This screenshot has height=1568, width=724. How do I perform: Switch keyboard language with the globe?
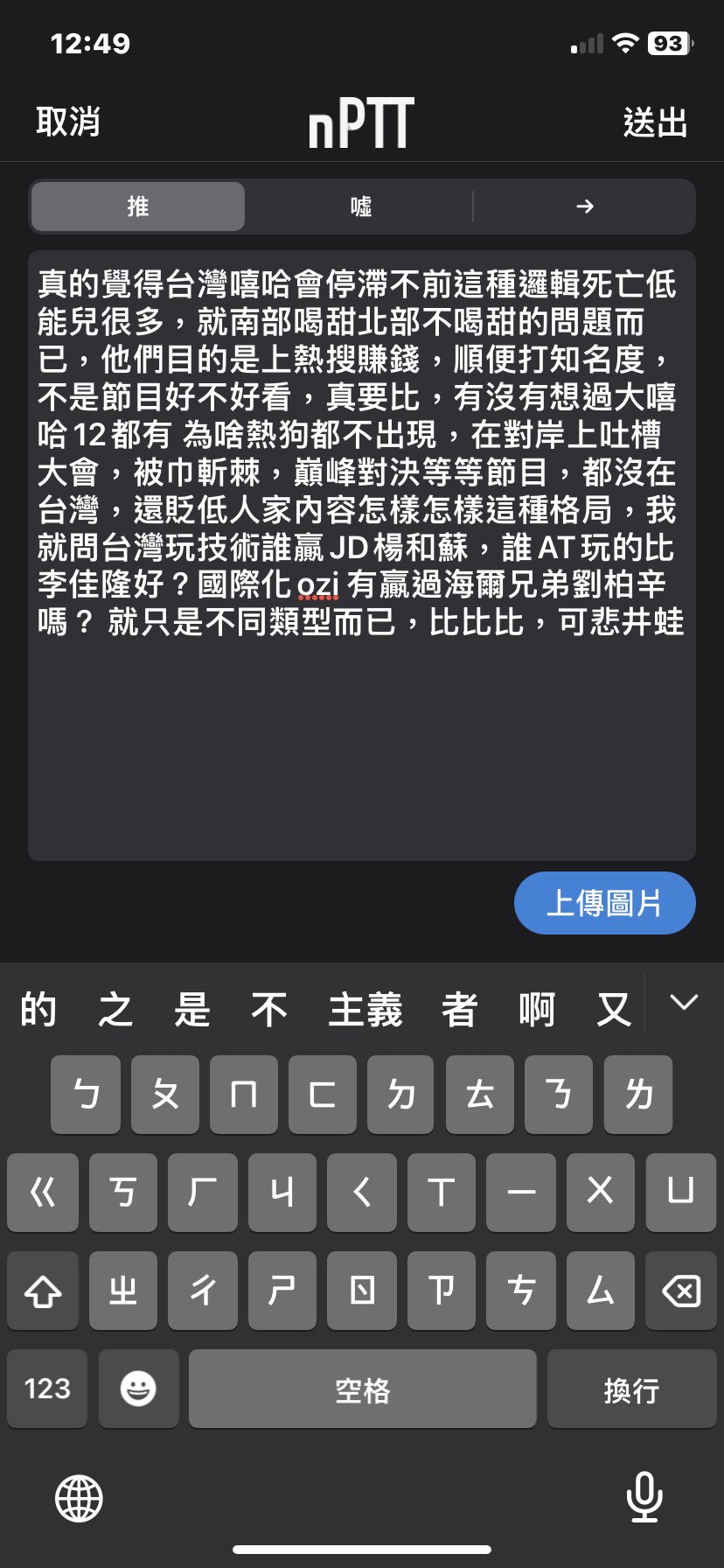pos(79,1498)
